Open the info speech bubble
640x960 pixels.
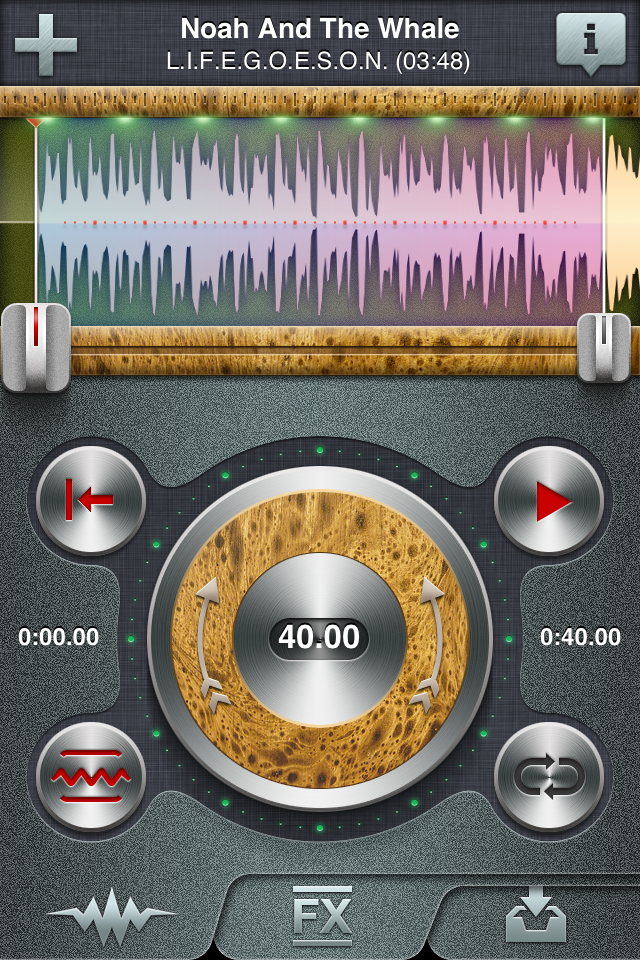[590, 42]
